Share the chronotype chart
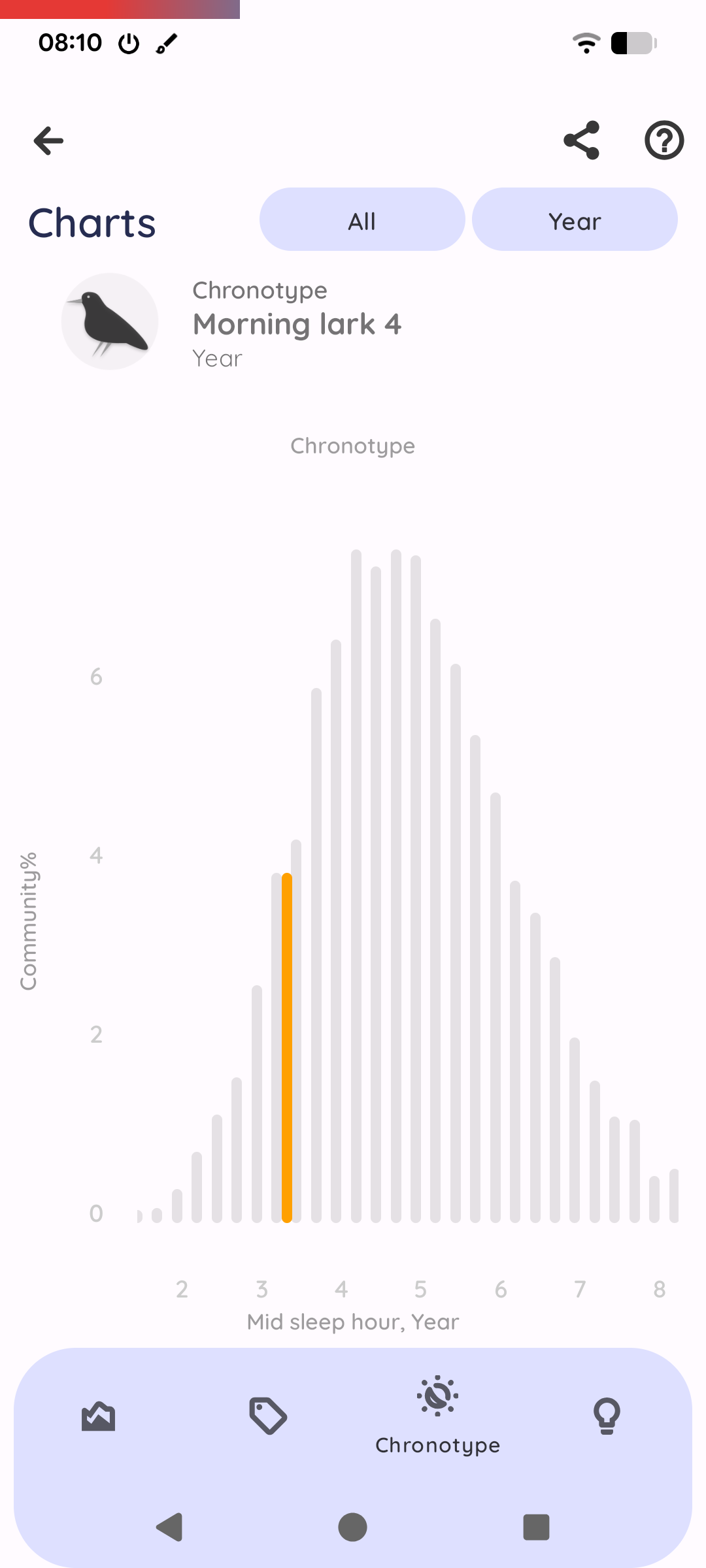The image size is (706, 1568). 581,140
